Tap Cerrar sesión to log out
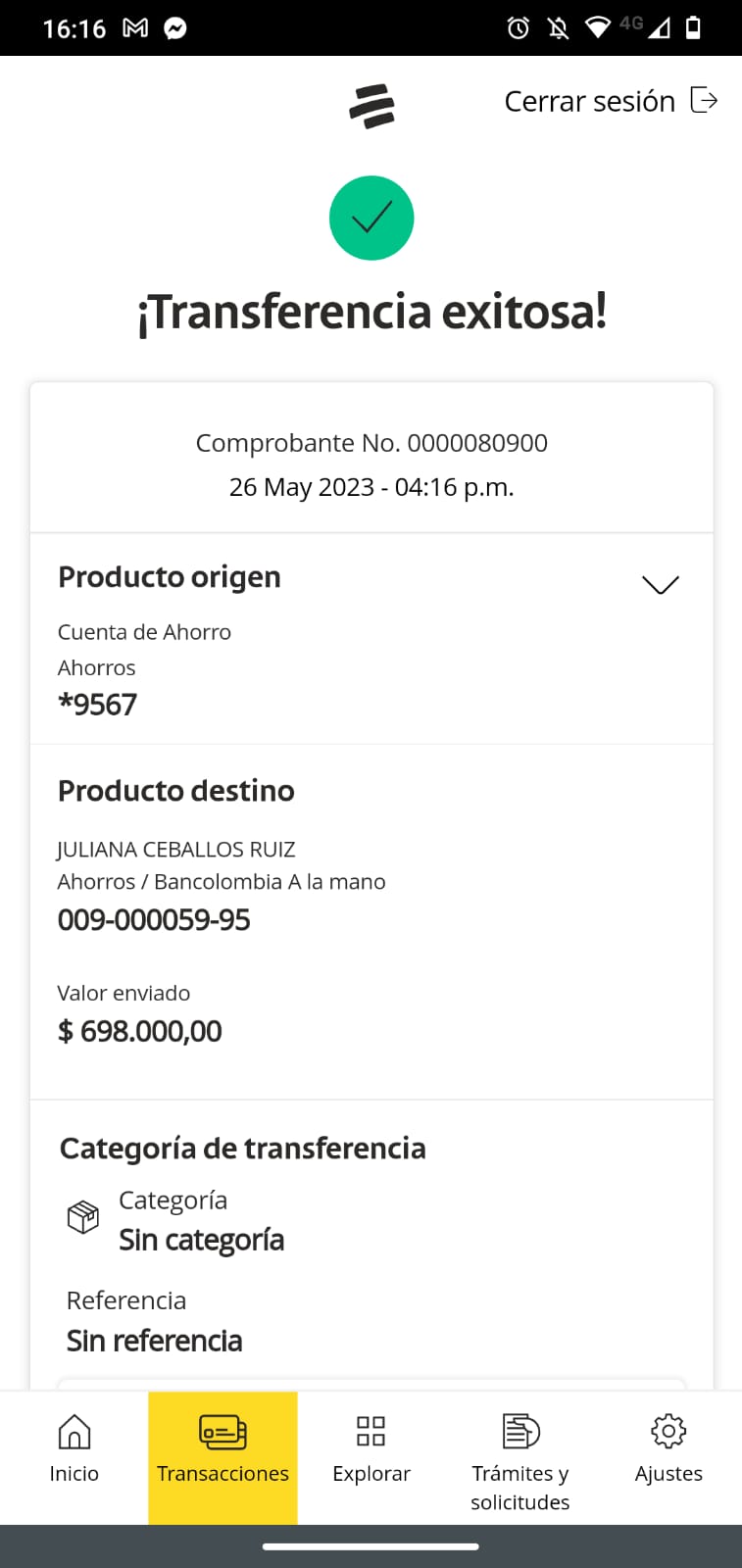Viewport: 742px width, 1568px height. pyautogui.click(x=610, y=101)
